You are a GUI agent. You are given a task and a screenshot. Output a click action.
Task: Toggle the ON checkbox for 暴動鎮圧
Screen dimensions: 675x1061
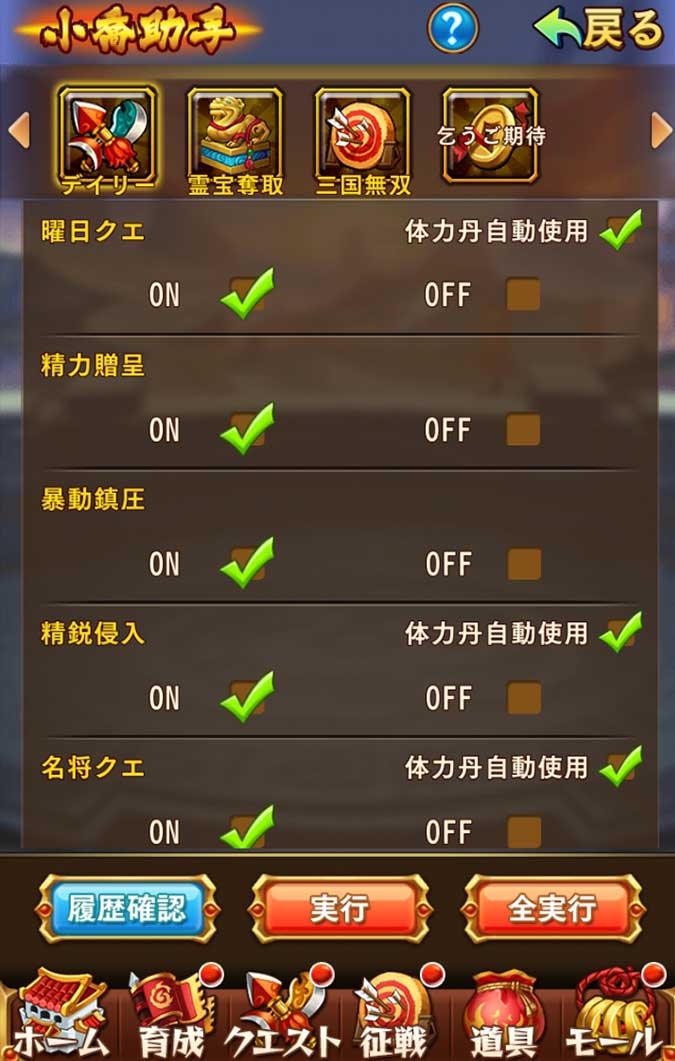pyautogui.click(x=247, y=563)
